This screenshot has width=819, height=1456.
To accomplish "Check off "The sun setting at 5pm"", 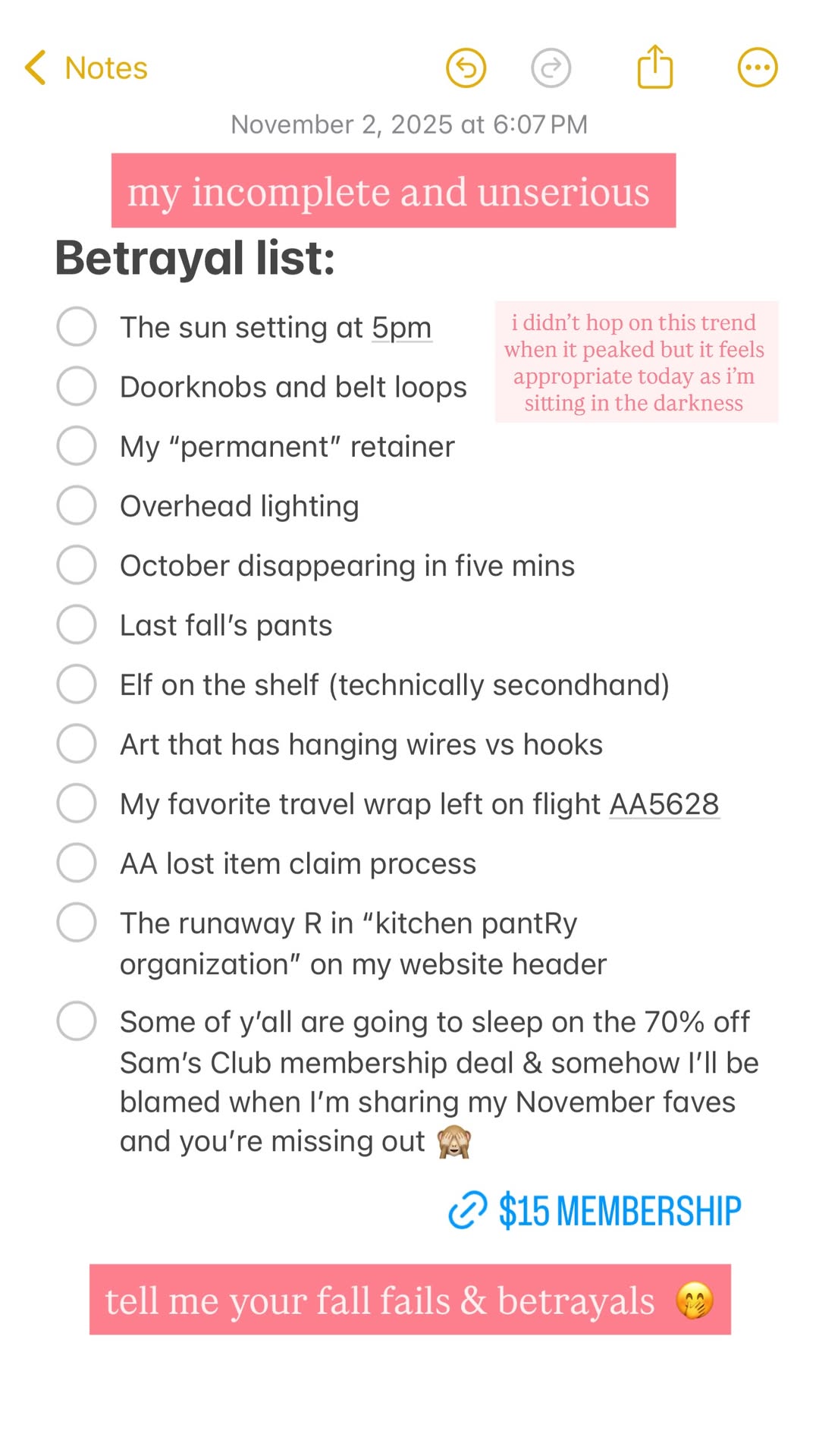I will (x=77, y=327).
